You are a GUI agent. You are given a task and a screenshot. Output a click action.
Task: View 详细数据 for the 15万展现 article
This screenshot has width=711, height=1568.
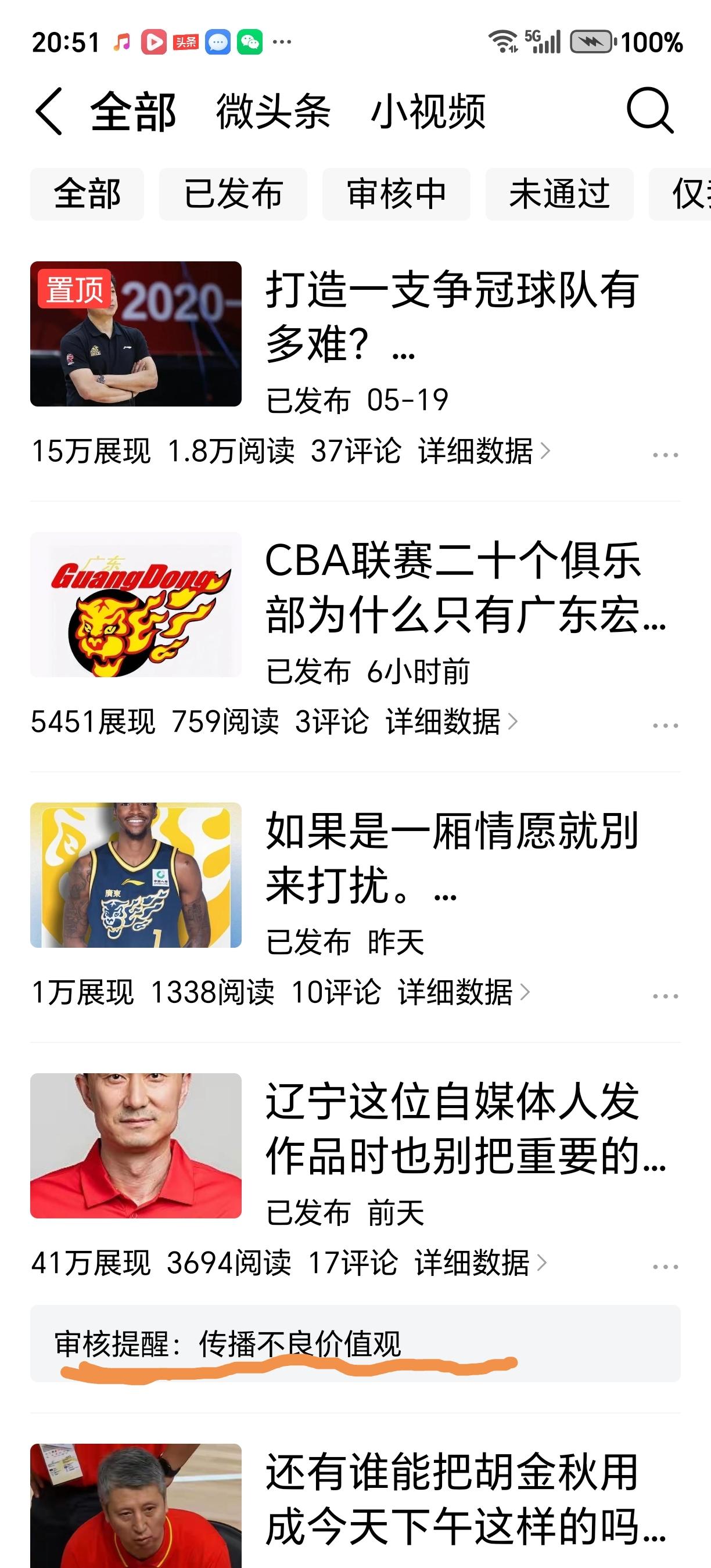484,452
